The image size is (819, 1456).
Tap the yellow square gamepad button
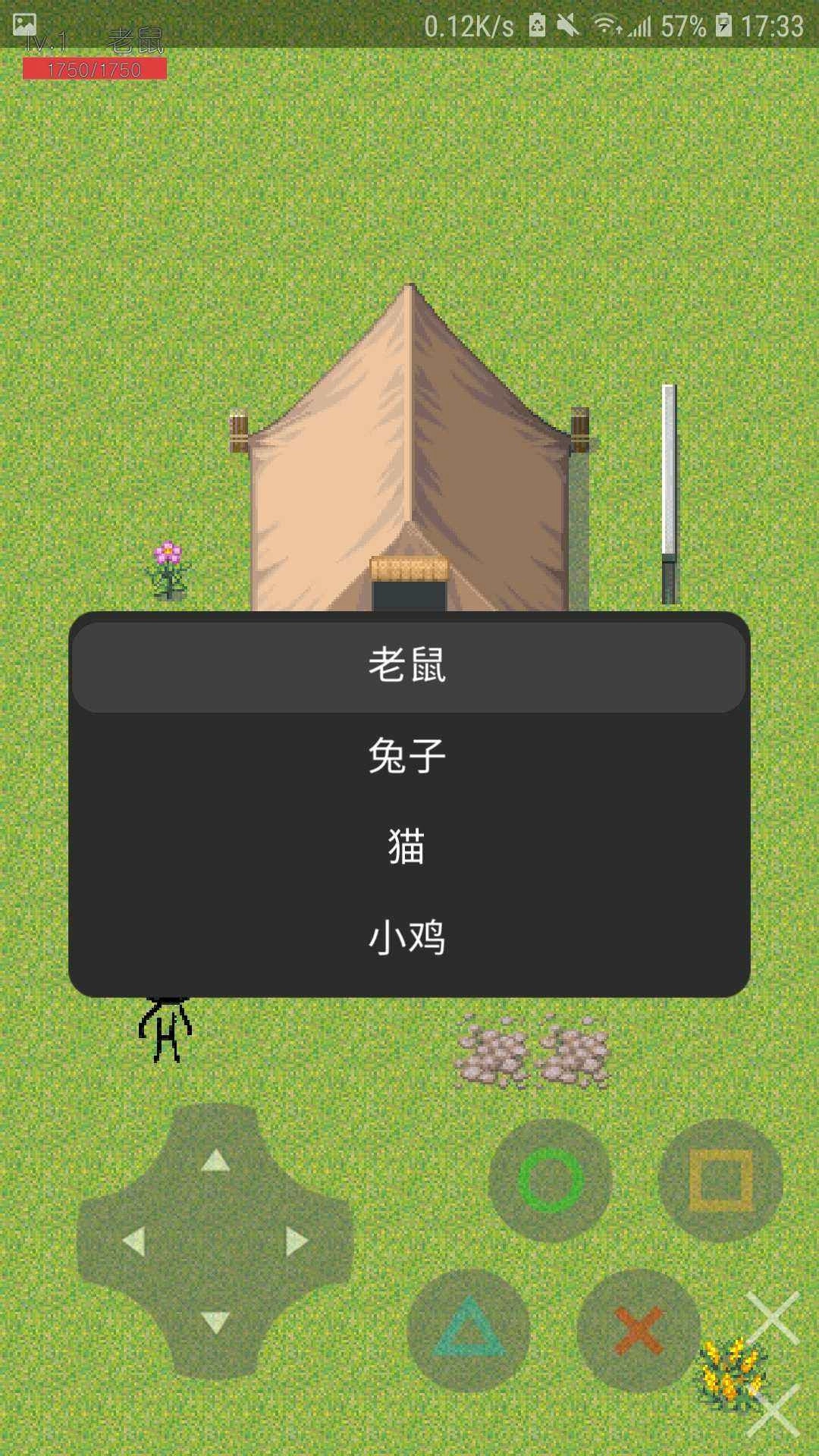(720, 1179)
